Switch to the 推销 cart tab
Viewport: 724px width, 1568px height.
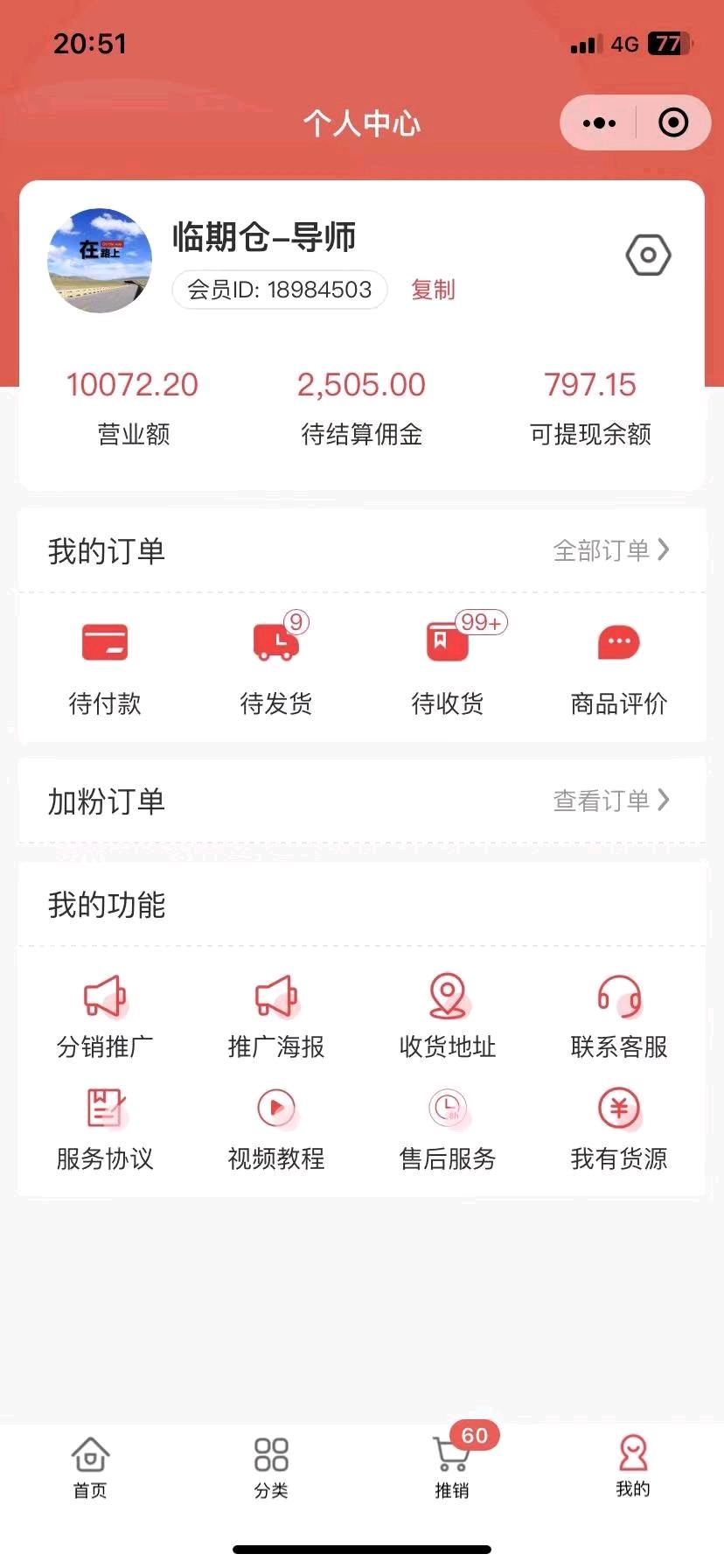[452, 1467]
